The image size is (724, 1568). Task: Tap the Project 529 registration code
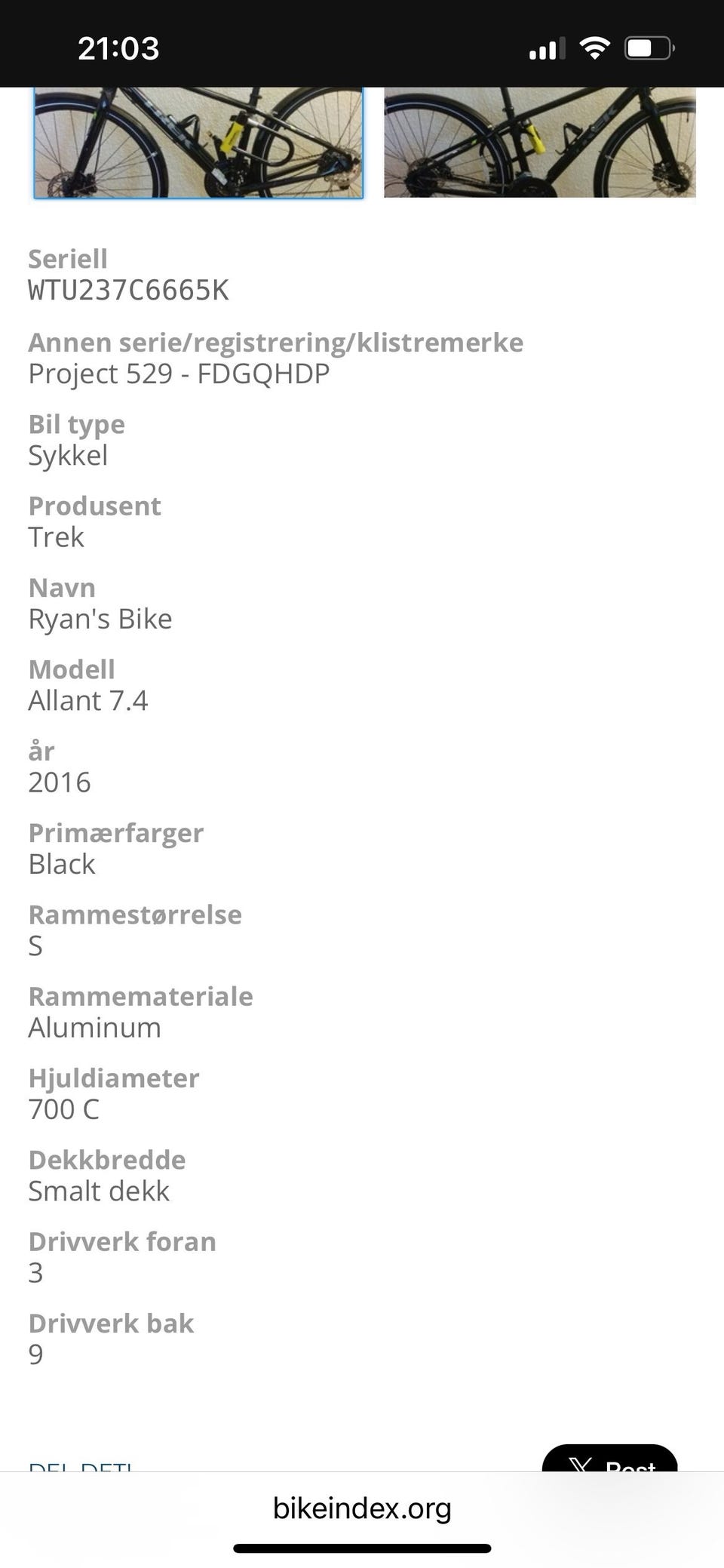coord(179,373)
